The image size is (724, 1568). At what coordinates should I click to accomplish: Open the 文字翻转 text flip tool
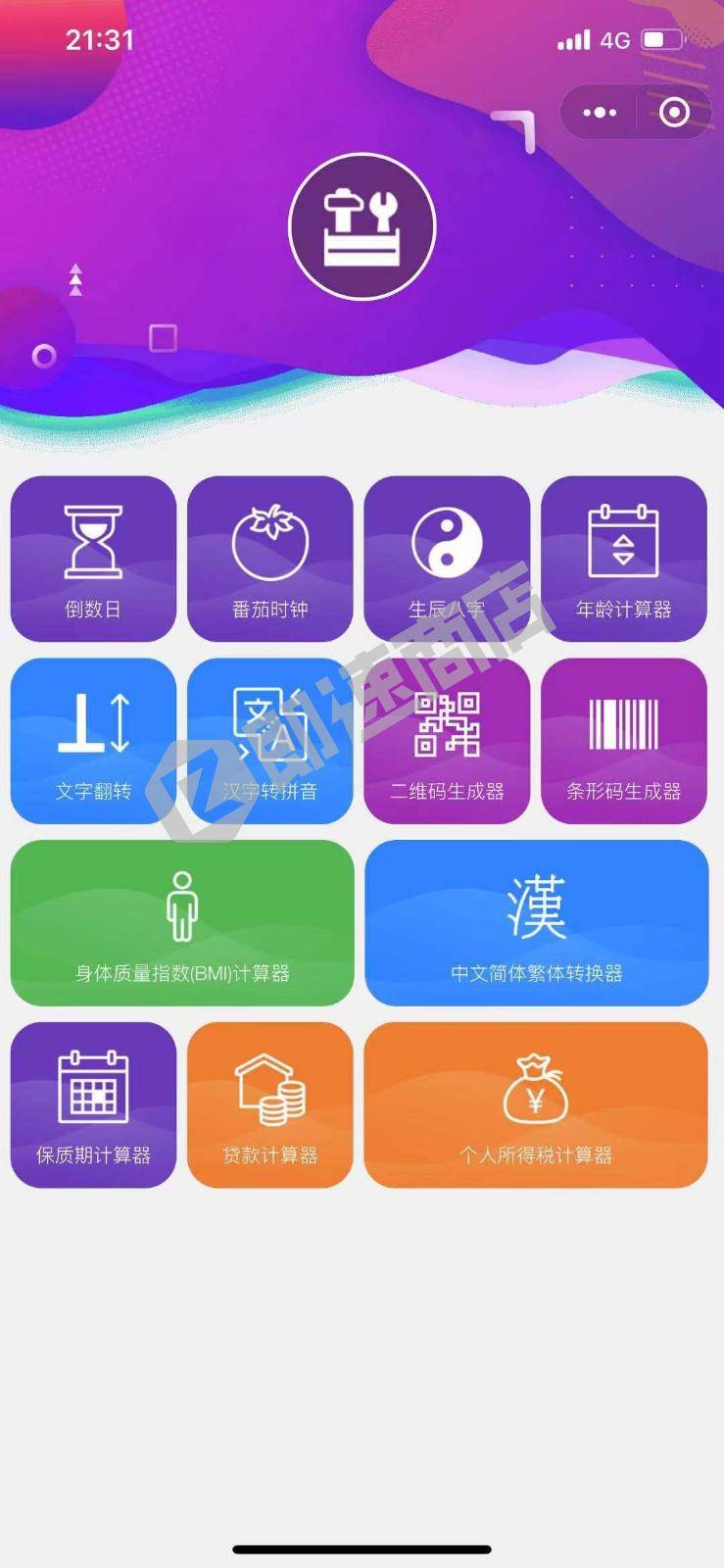(93, 741)
